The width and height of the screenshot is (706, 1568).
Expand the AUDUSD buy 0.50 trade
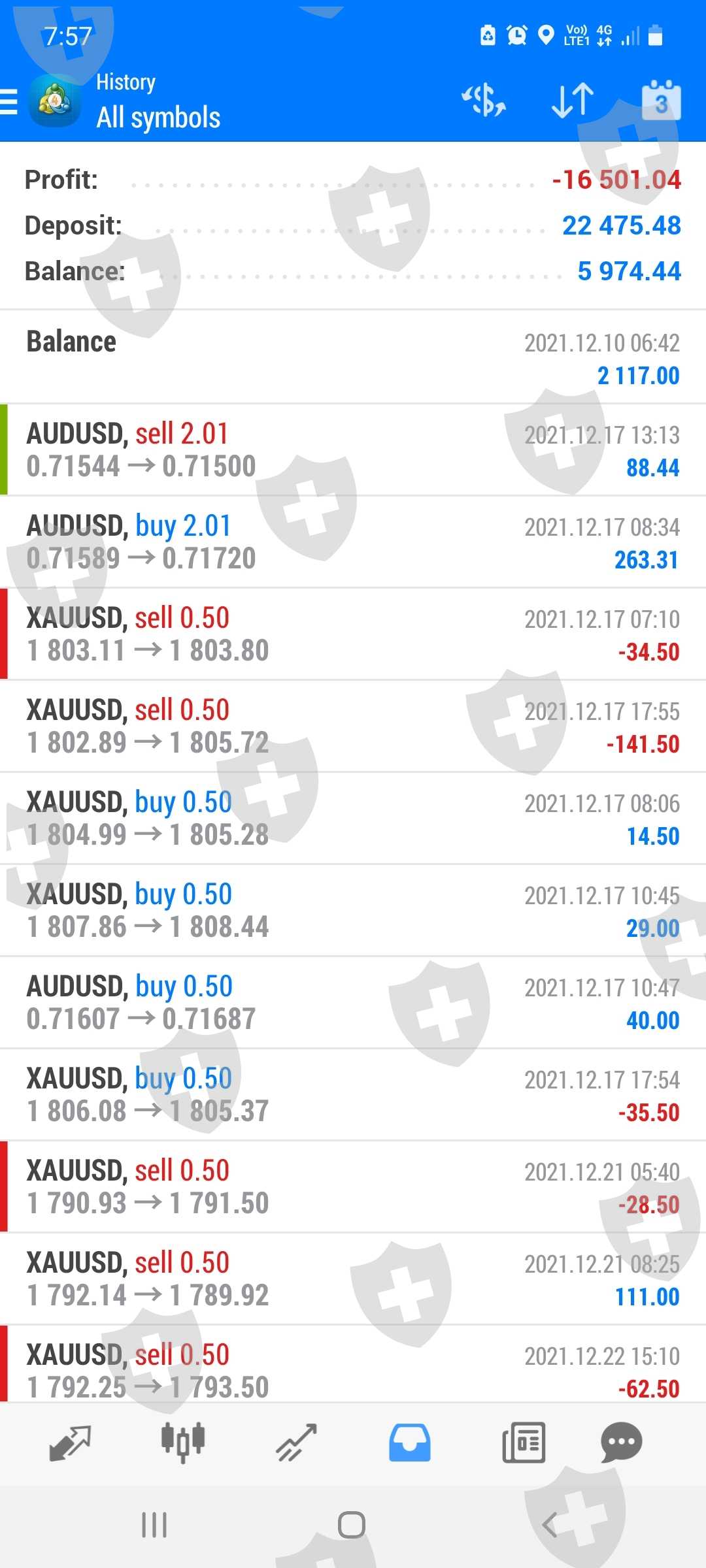[353, 1003]
